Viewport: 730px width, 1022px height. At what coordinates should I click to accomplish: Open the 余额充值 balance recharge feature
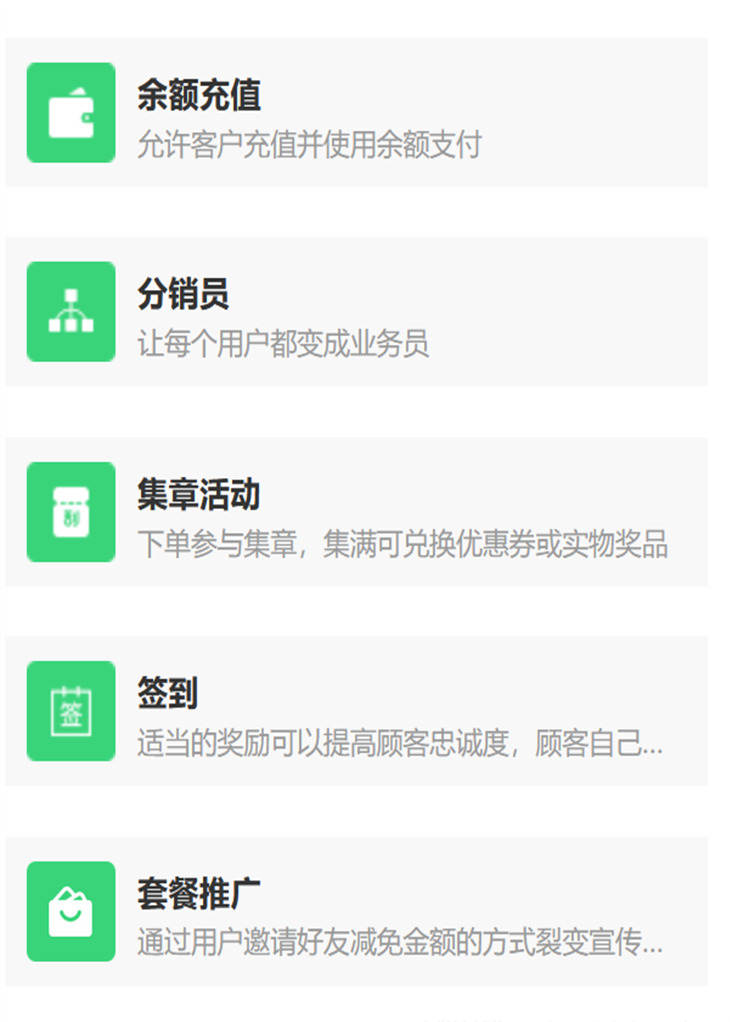coord(355,113)
